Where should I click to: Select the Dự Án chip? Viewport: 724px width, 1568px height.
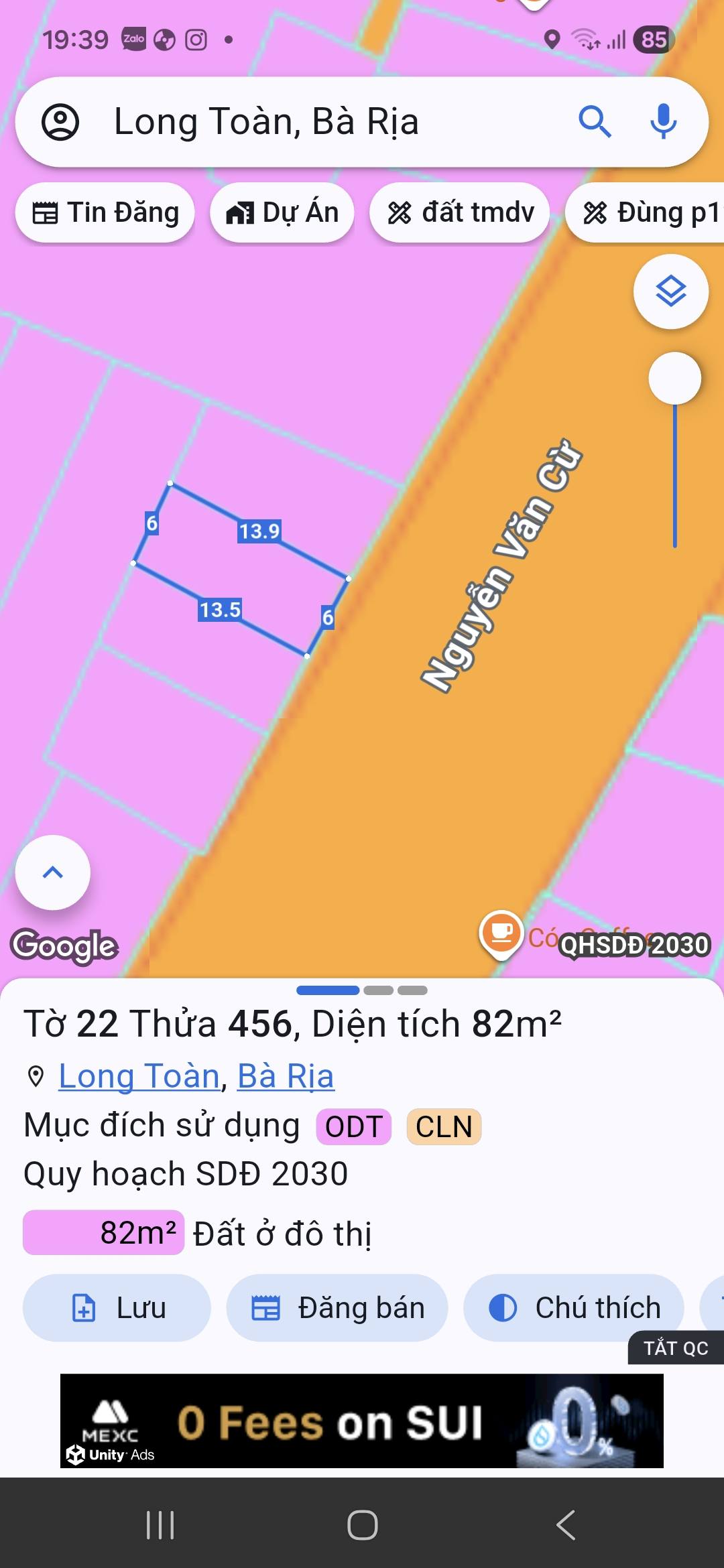point(282,213)
